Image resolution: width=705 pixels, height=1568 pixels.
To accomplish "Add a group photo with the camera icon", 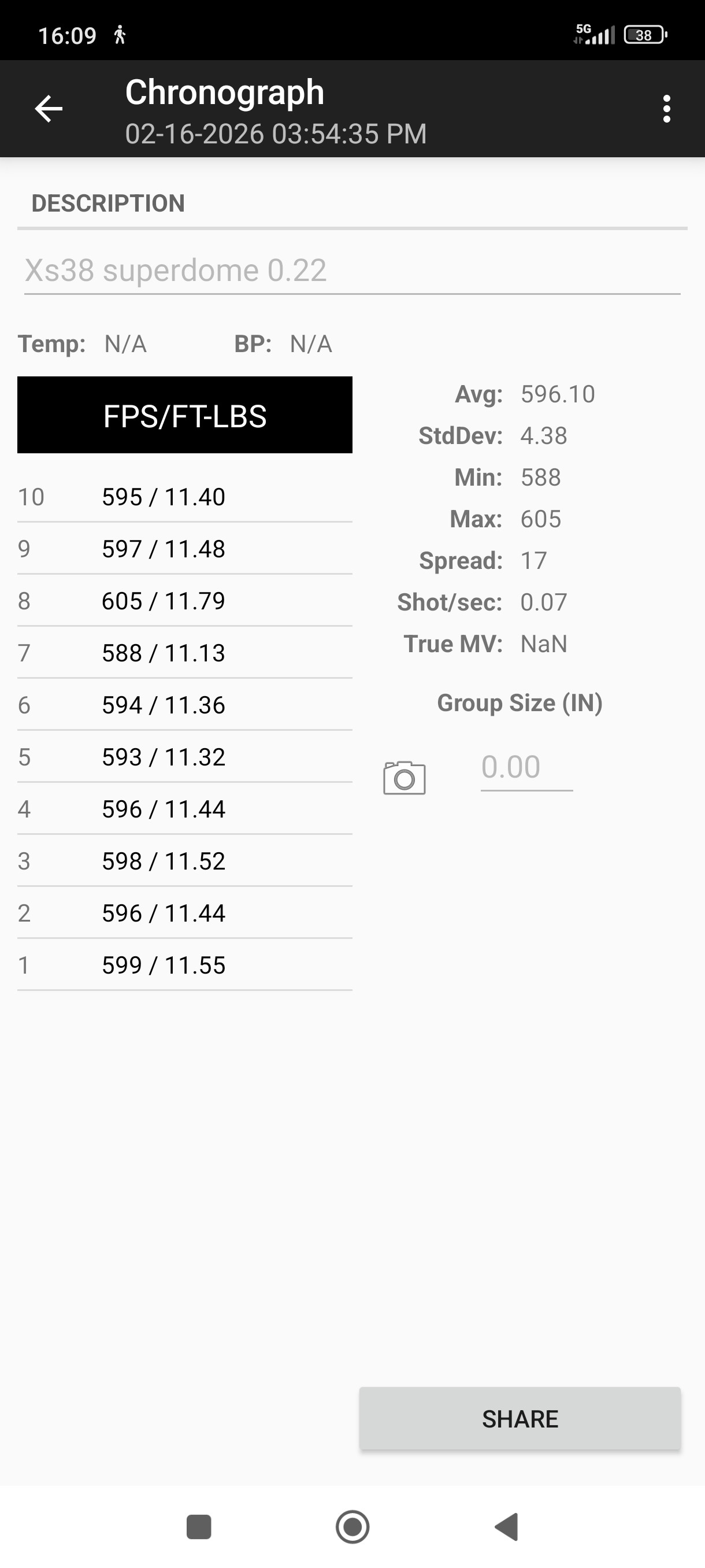I will (404, 777).
